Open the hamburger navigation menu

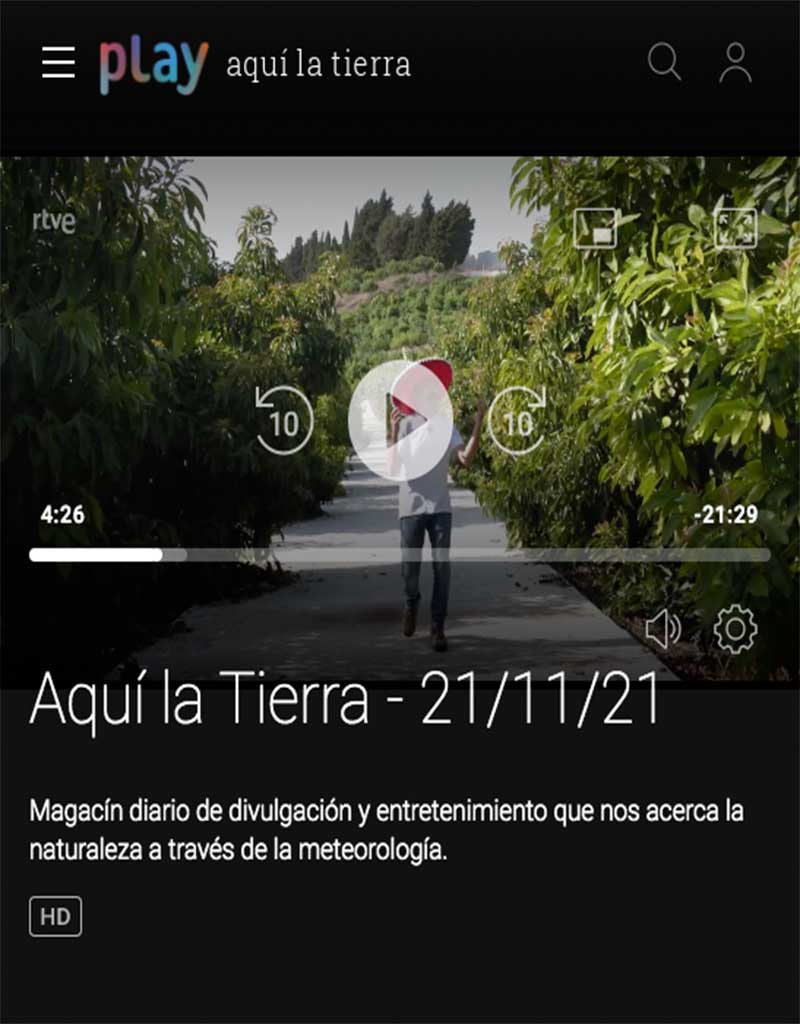58,64
